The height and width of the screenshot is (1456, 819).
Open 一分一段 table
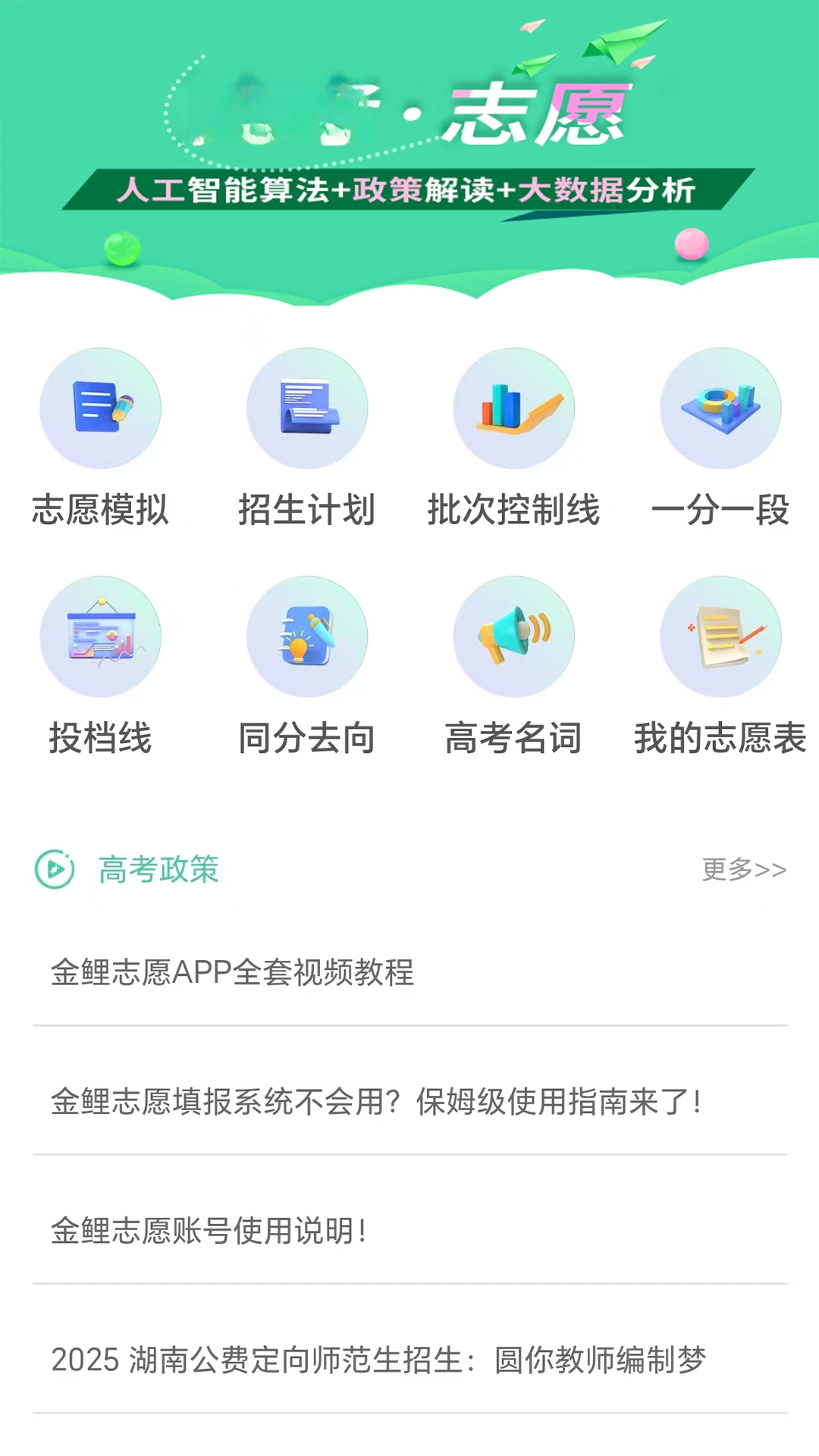[x=720, y=438]
